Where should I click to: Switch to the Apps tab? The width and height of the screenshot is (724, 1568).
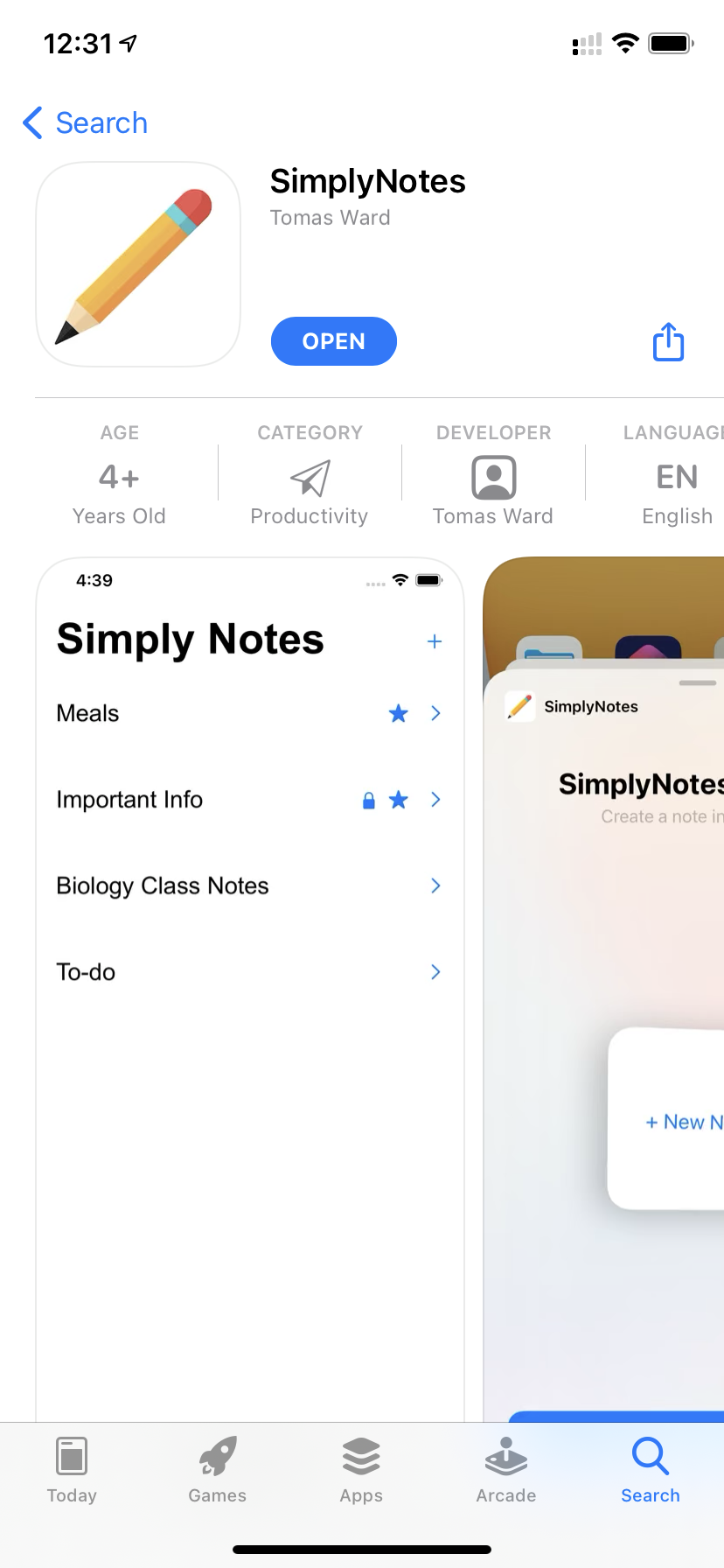[361, 1470]
